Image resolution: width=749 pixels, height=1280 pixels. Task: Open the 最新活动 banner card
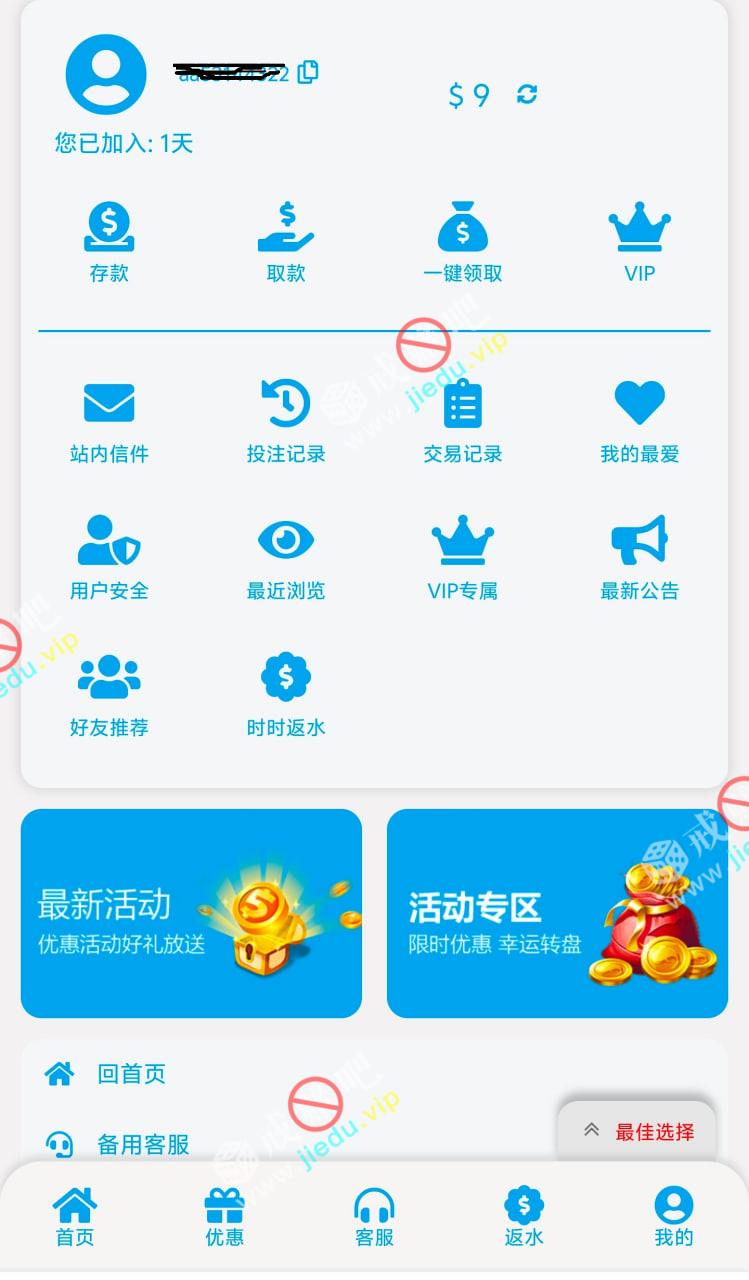tap(191, 913)
